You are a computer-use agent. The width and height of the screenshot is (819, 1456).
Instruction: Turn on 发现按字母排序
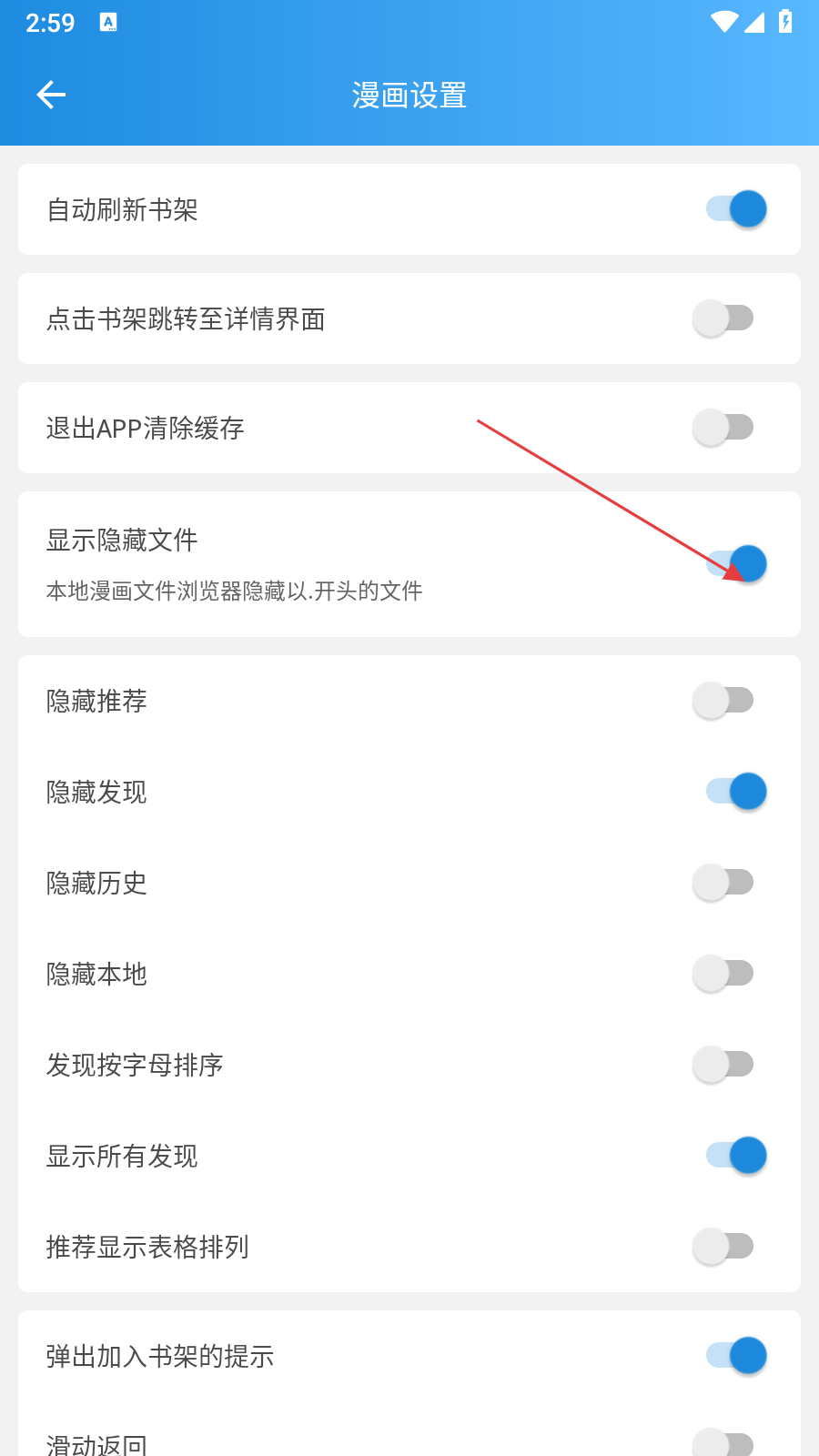pos(724,1065)
